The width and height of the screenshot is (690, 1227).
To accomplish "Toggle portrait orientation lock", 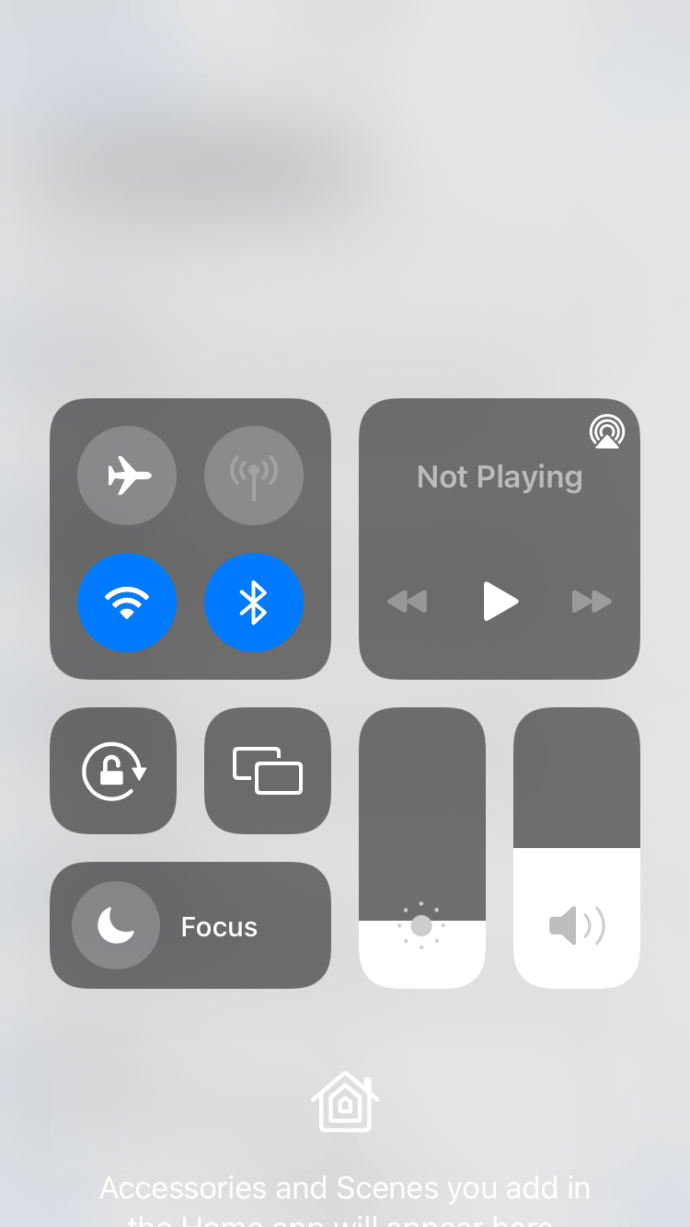I will tap(113, 770).
